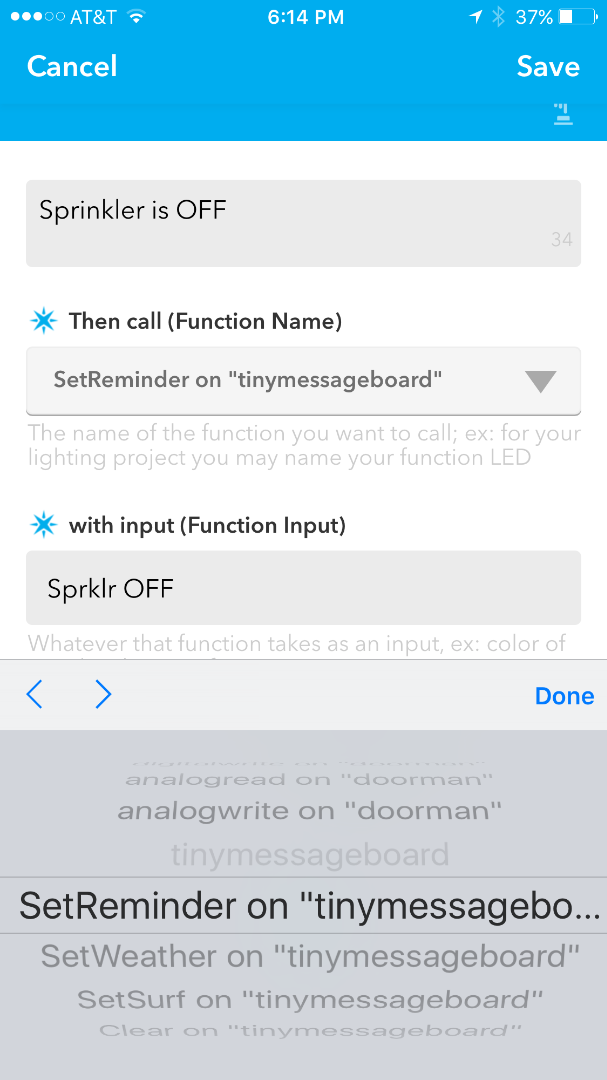The height and width of the screenshot is (1080, 607).
Task: Go to previous field with left arrow
Action: tap(35, 695)
